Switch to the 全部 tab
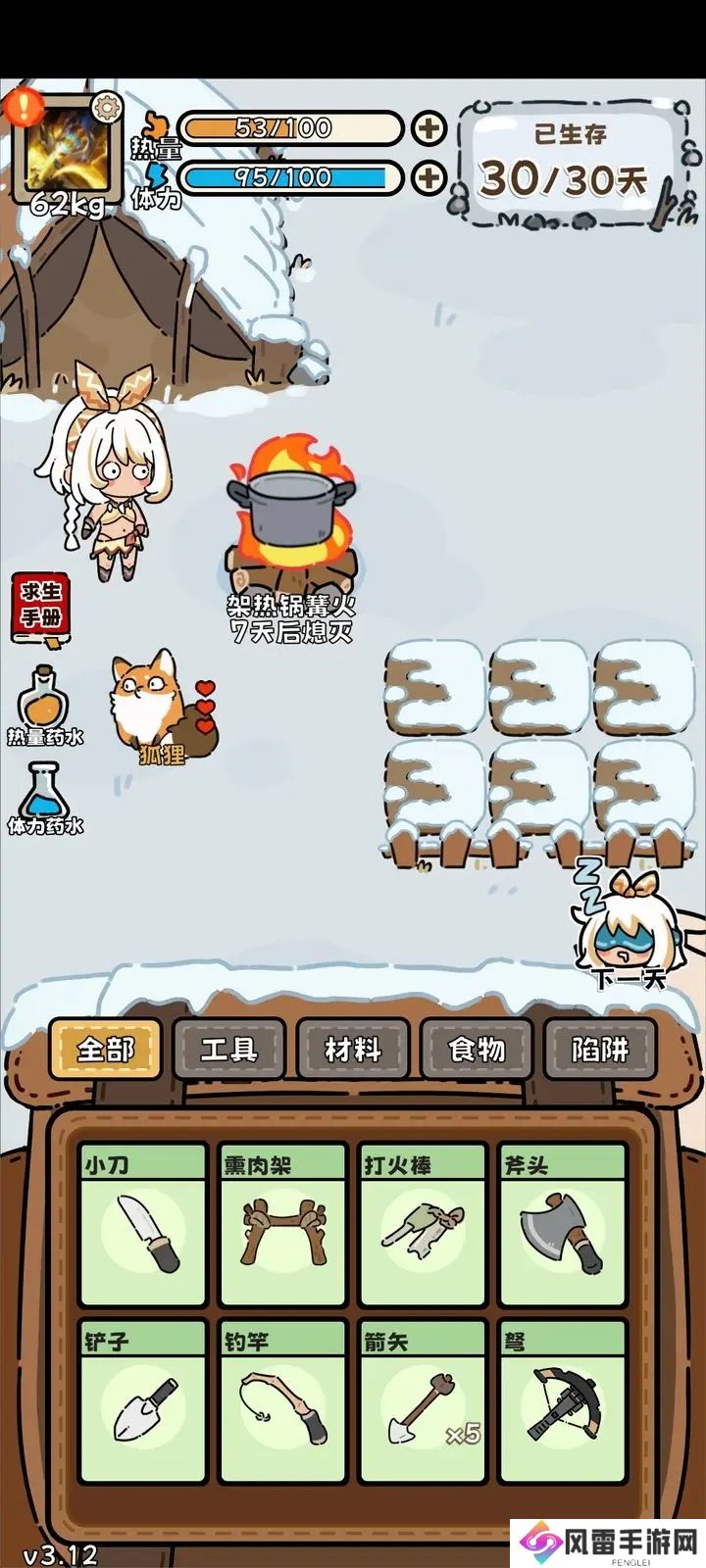This screenshot has height=1568, width=706. coord(106,1050)
